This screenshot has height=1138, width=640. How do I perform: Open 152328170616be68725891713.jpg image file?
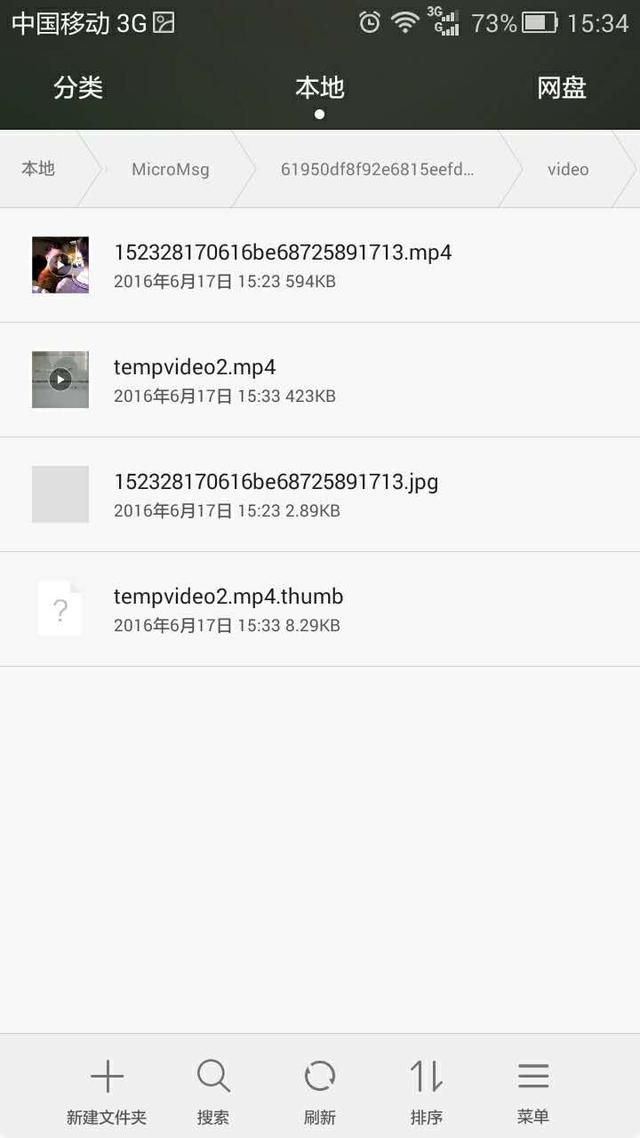pyautogui.click(x=275, y=494)
